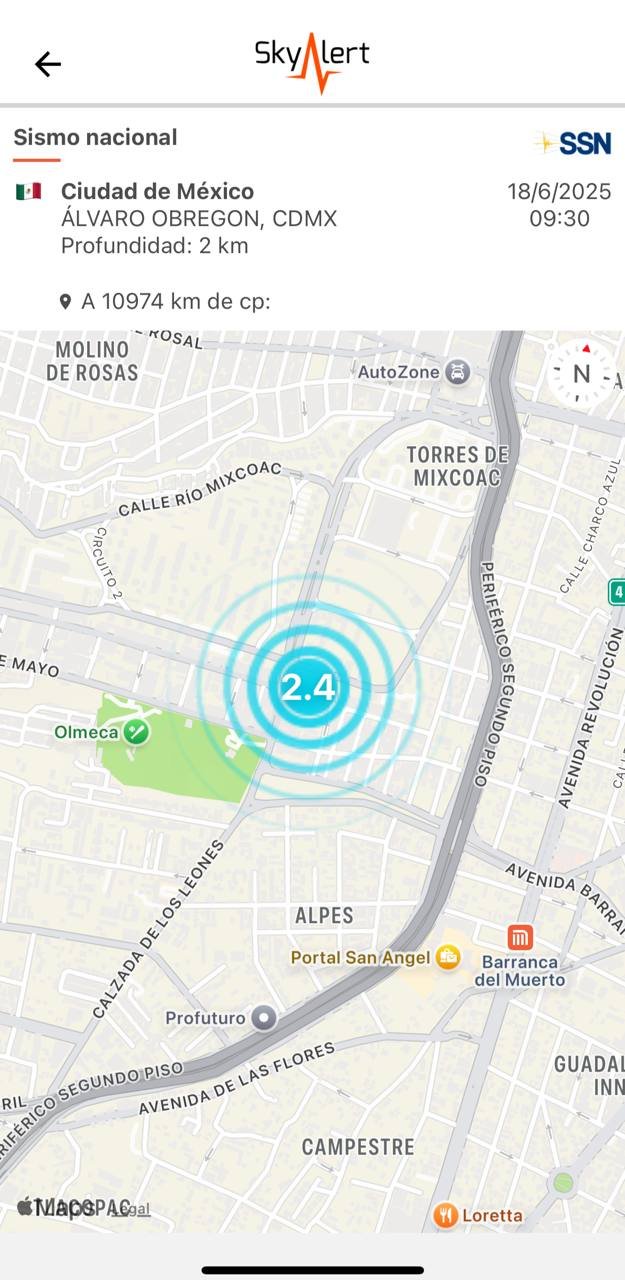Tap the AutoZone place marker
The height and width of the screenshot is (1280, 625).
[x=458, y=372]
